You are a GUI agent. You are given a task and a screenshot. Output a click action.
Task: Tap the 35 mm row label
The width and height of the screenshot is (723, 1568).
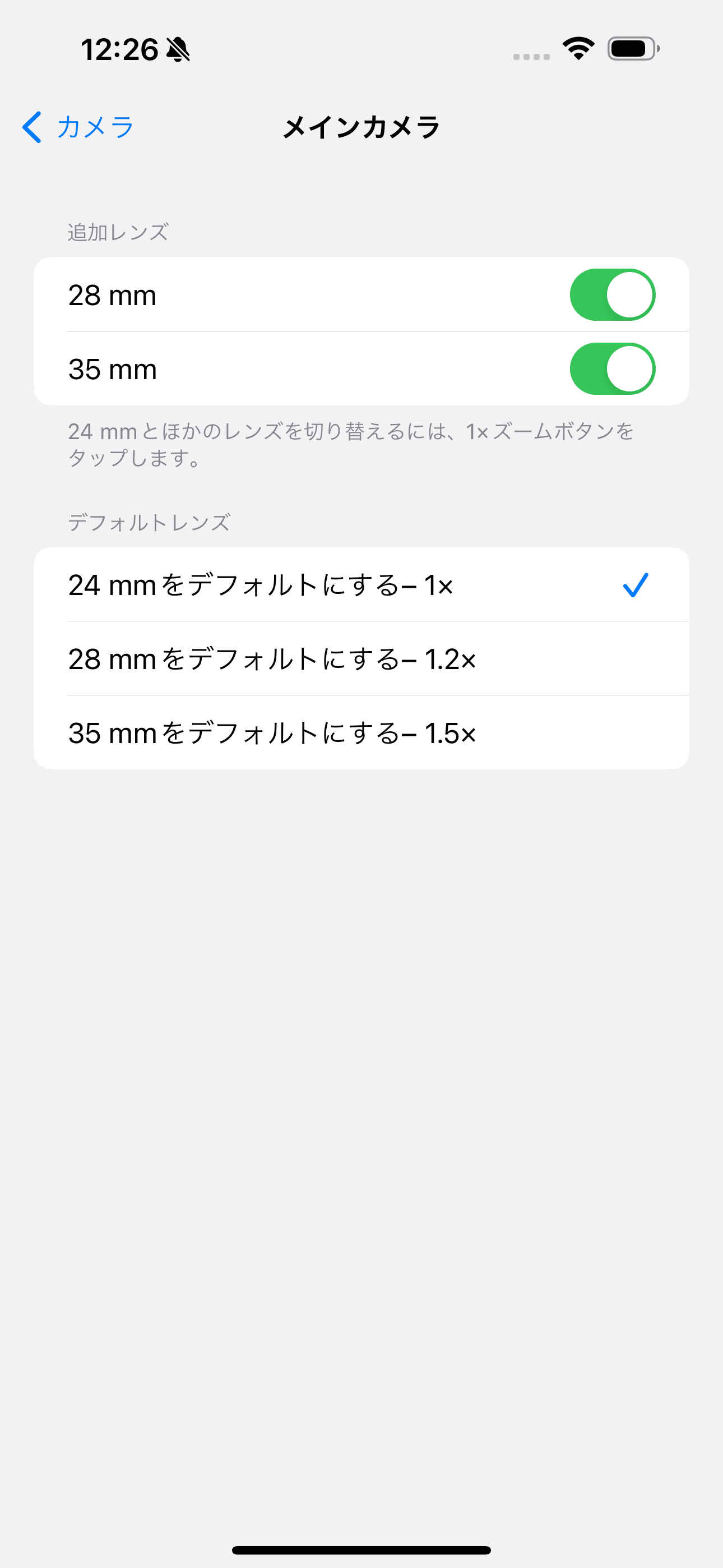[x=113, y=368]
